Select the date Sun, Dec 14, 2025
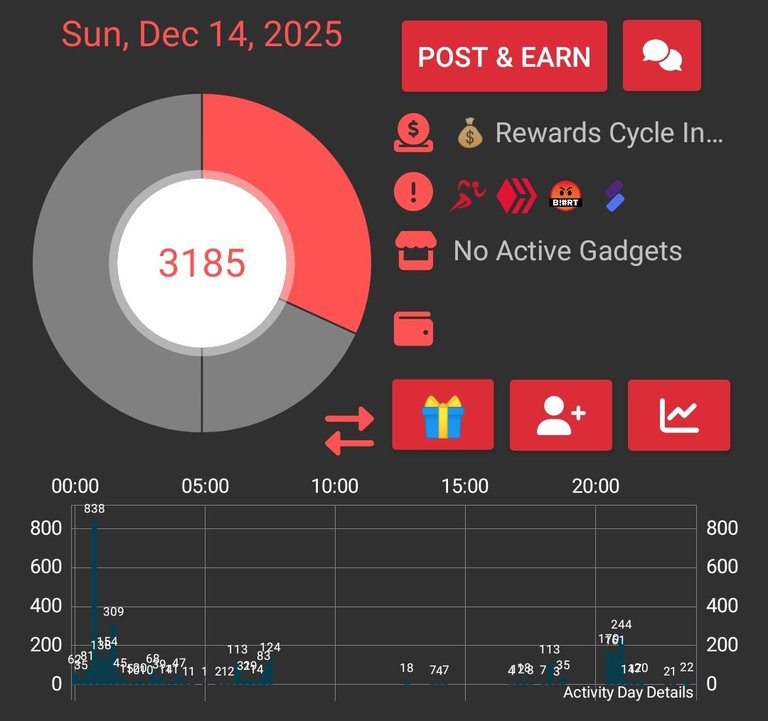This screenshot has width=768, height=721. coord(202,34)
